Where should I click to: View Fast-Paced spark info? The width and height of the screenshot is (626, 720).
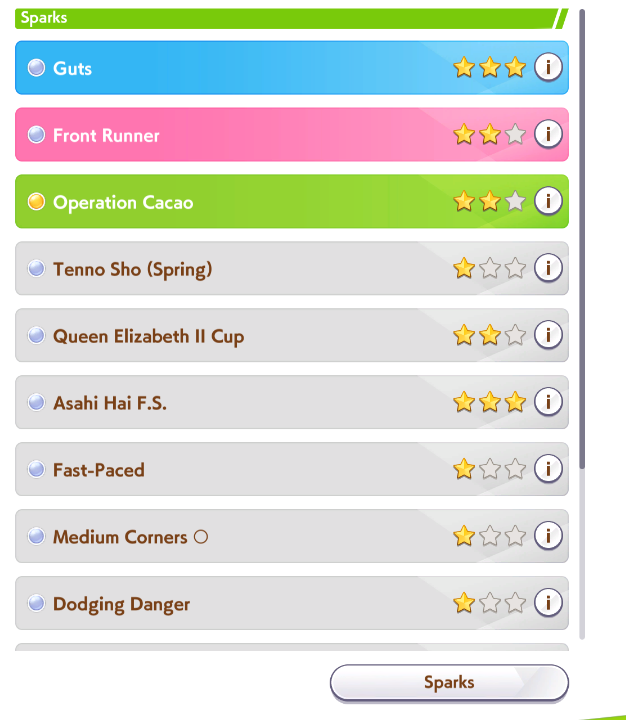[x=548, y=469]
